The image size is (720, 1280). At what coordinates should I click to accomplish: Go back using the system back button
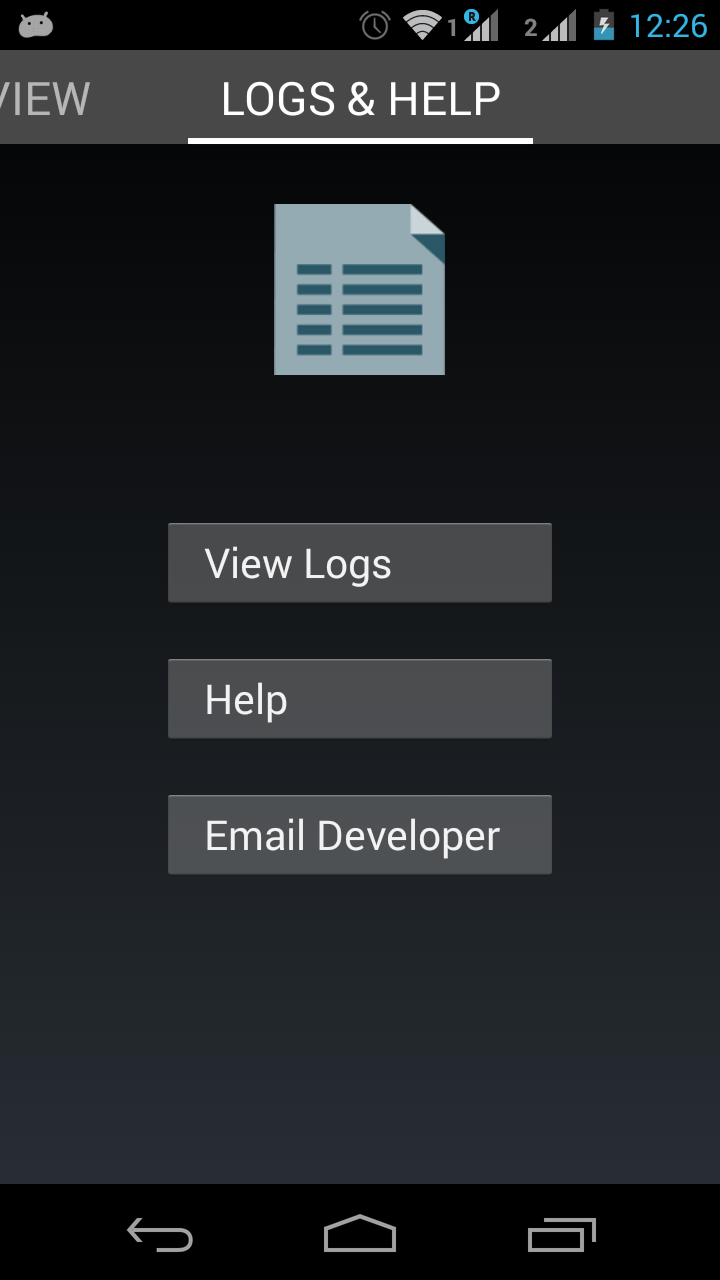coord(160,1234)
